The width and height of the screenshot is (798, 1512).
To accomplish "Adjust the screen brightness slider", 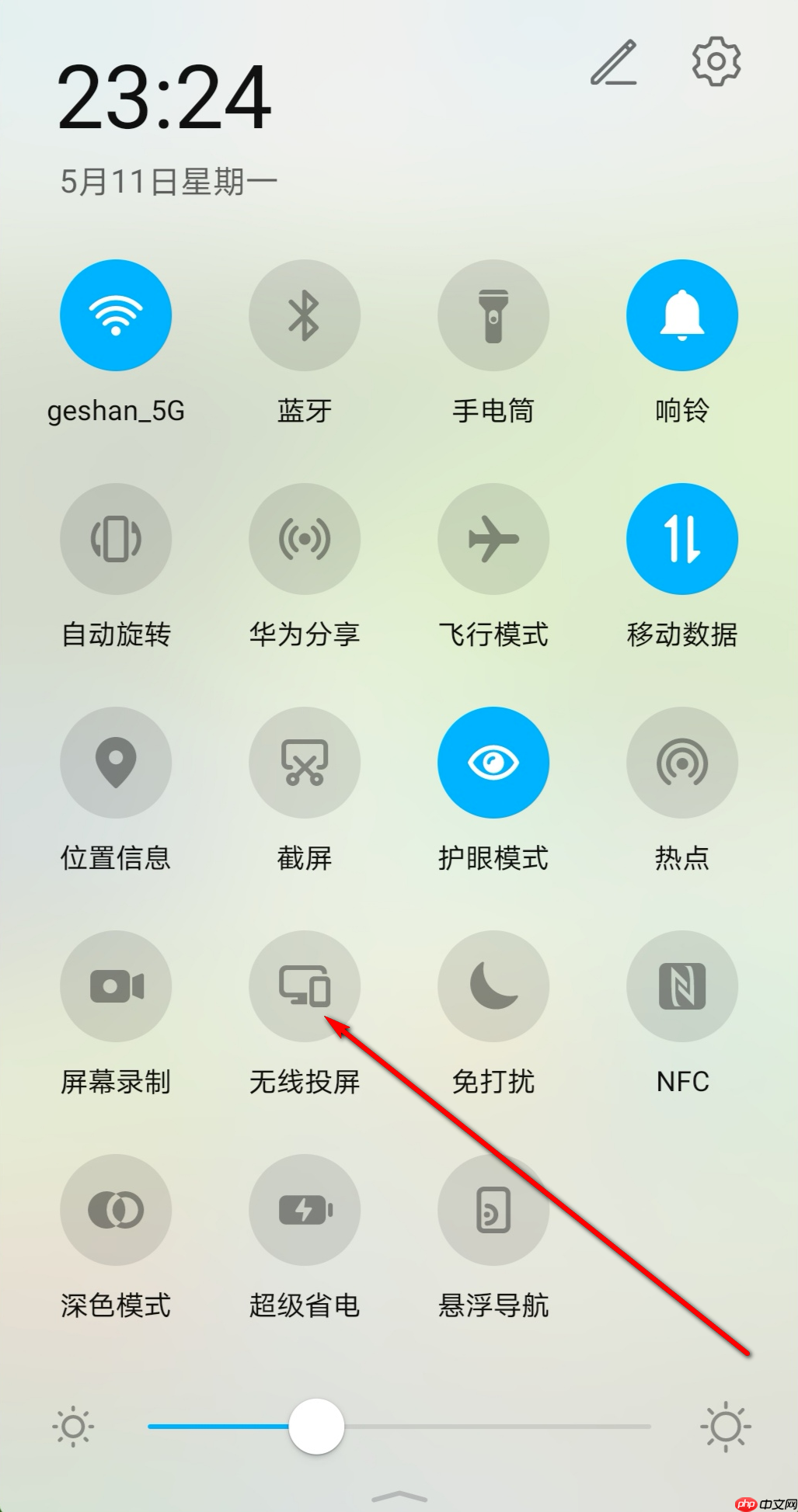I will pyautogui.click(x=314, y=1427).
